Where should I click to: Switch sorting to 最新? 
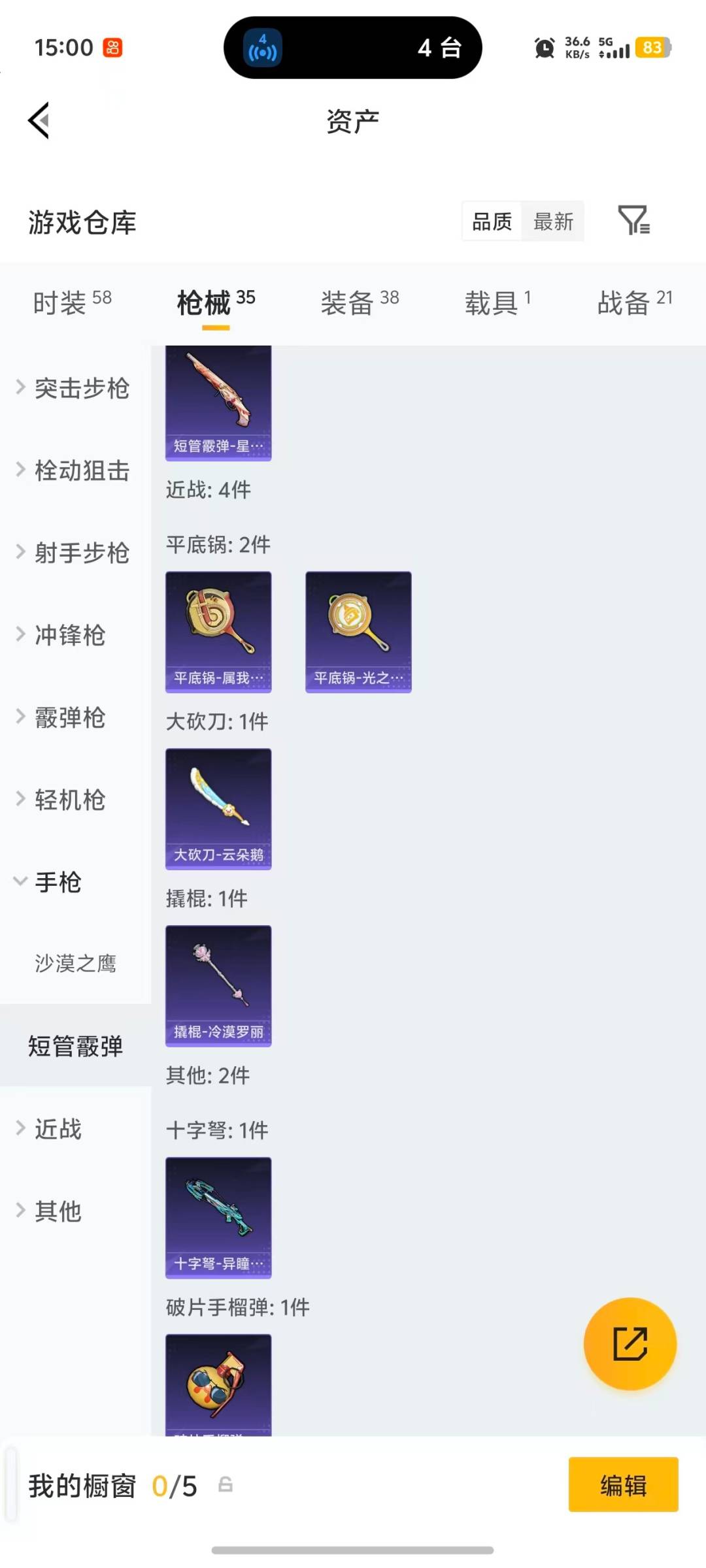(552, 221)
